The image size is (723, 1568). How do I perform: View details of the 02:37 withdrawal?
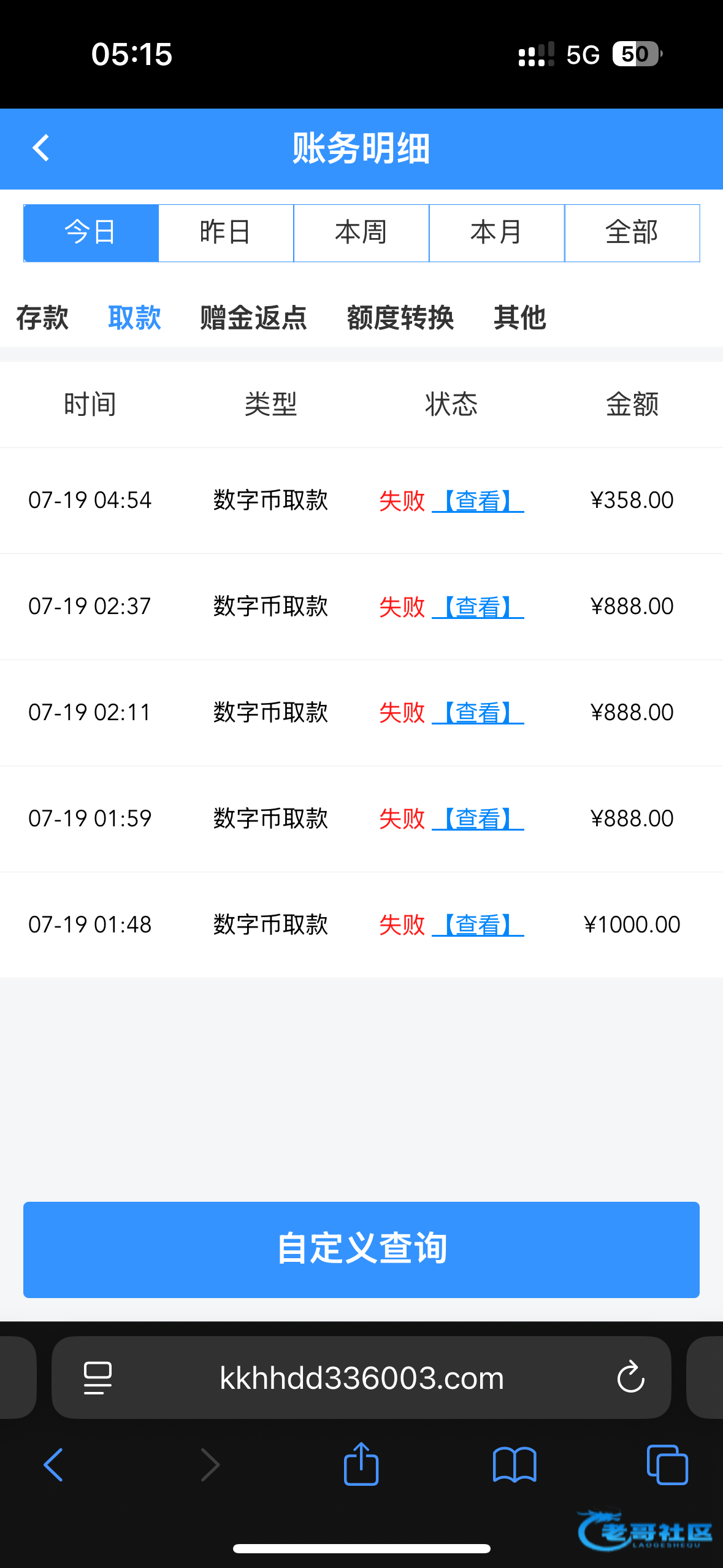[x=478, y=607]
